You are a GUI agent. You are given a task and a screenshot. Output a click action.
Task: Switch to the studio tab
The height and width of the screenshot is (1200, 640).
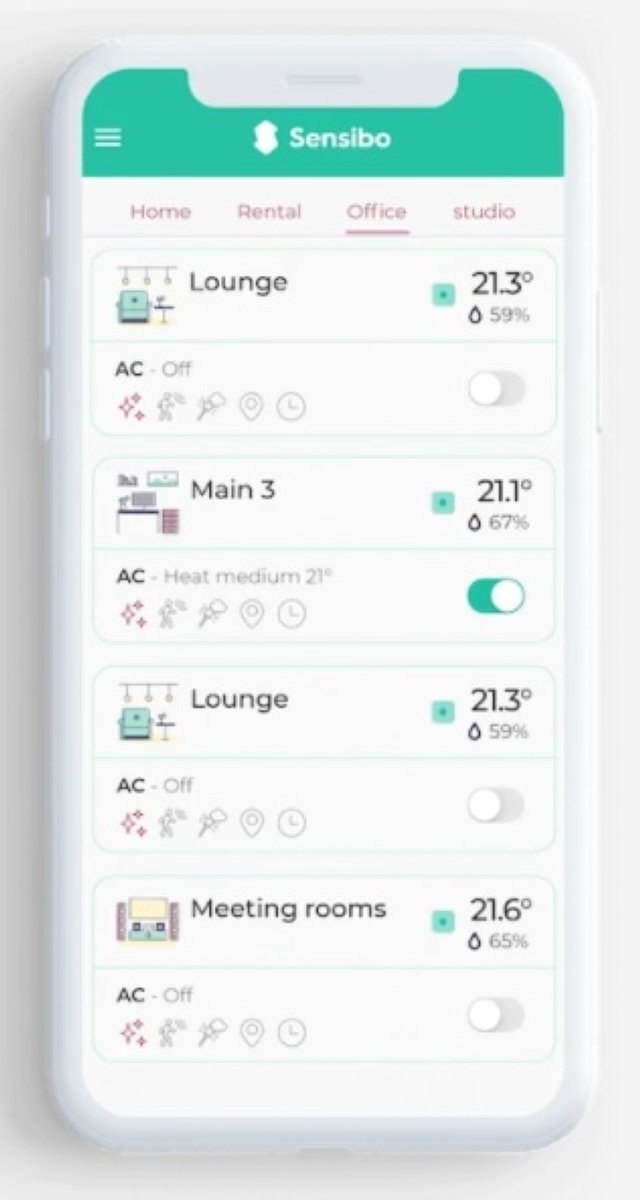click(x=484, y=212)
